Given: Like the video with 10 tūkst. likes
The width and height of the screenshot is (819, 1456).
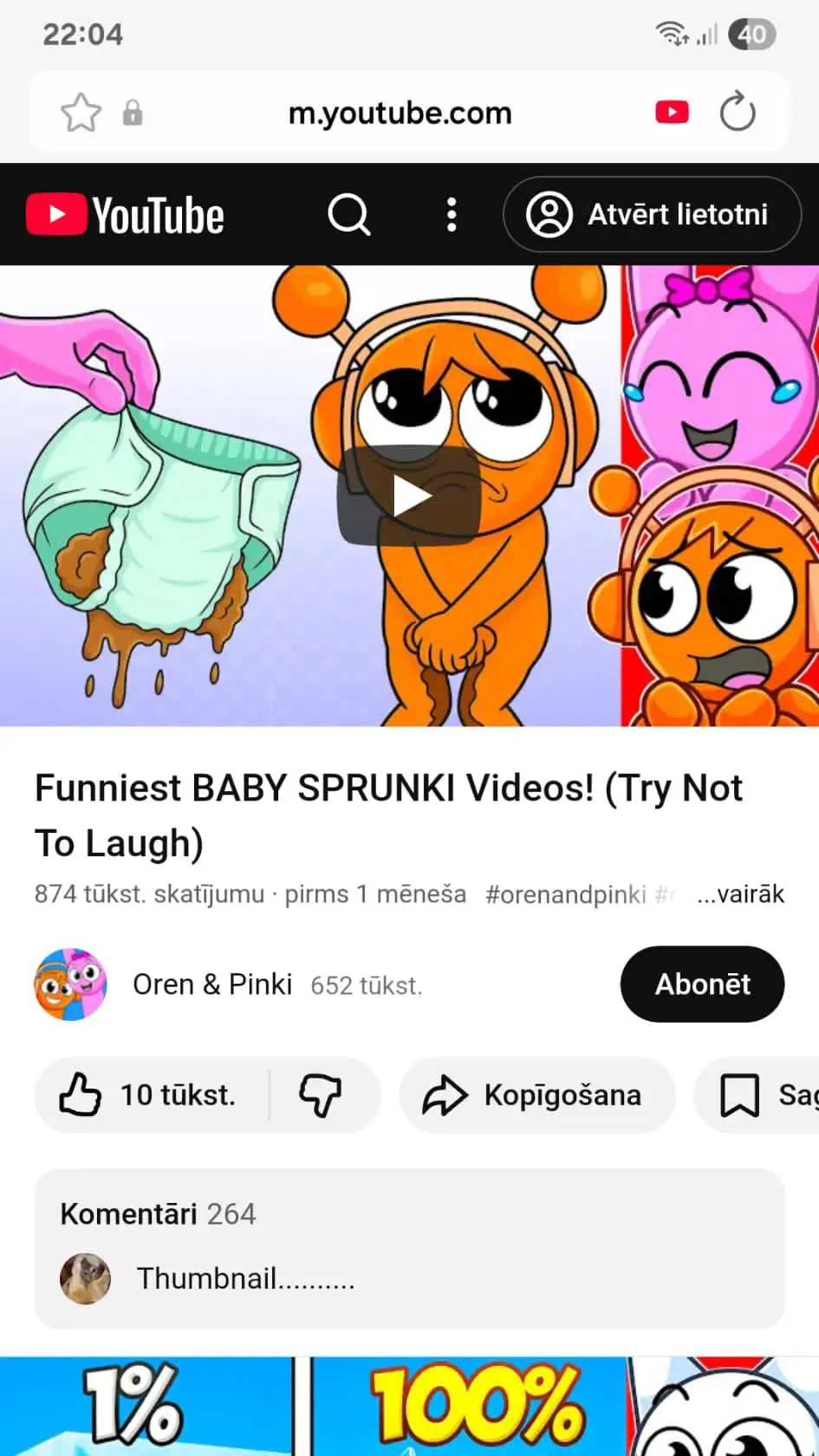Looking at the screenshot, I should coord(149,1095).
